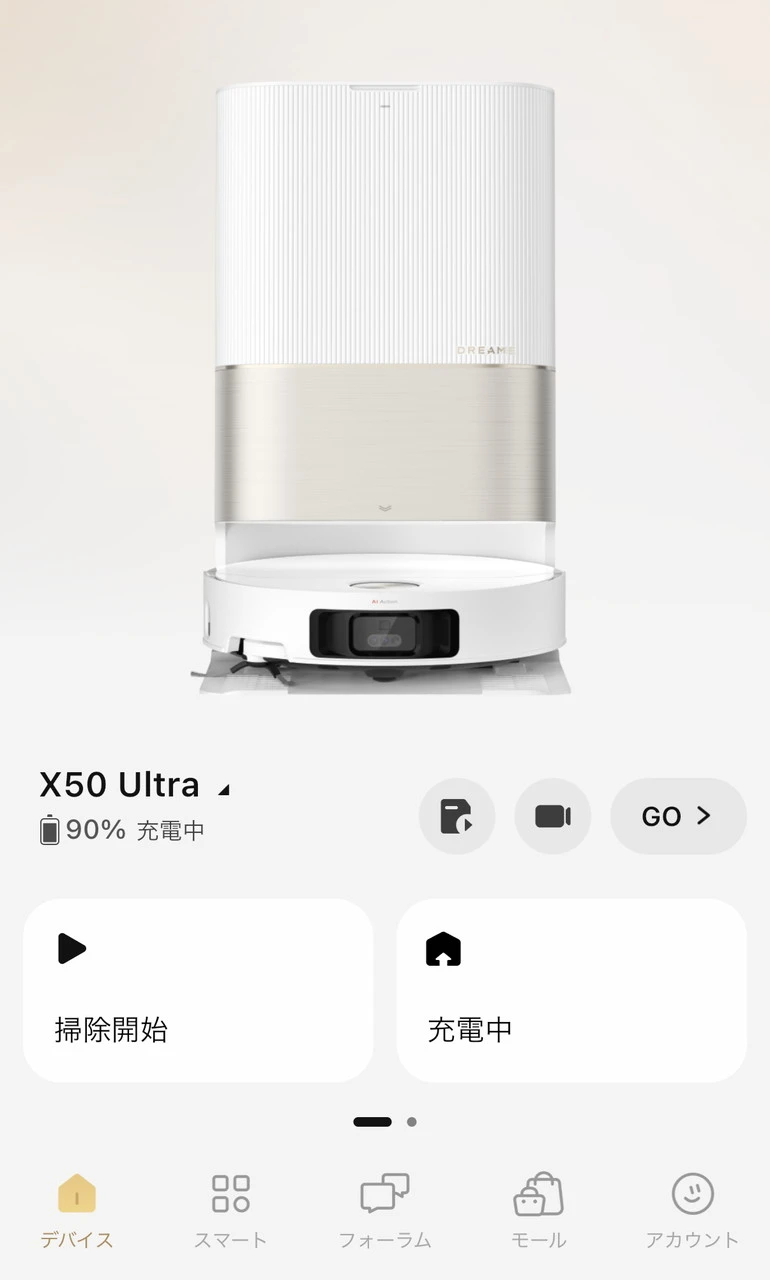The height and width of the screenshot is (1280, 770).
Task: Select the デバイス tab
Action: (77, 1211)
